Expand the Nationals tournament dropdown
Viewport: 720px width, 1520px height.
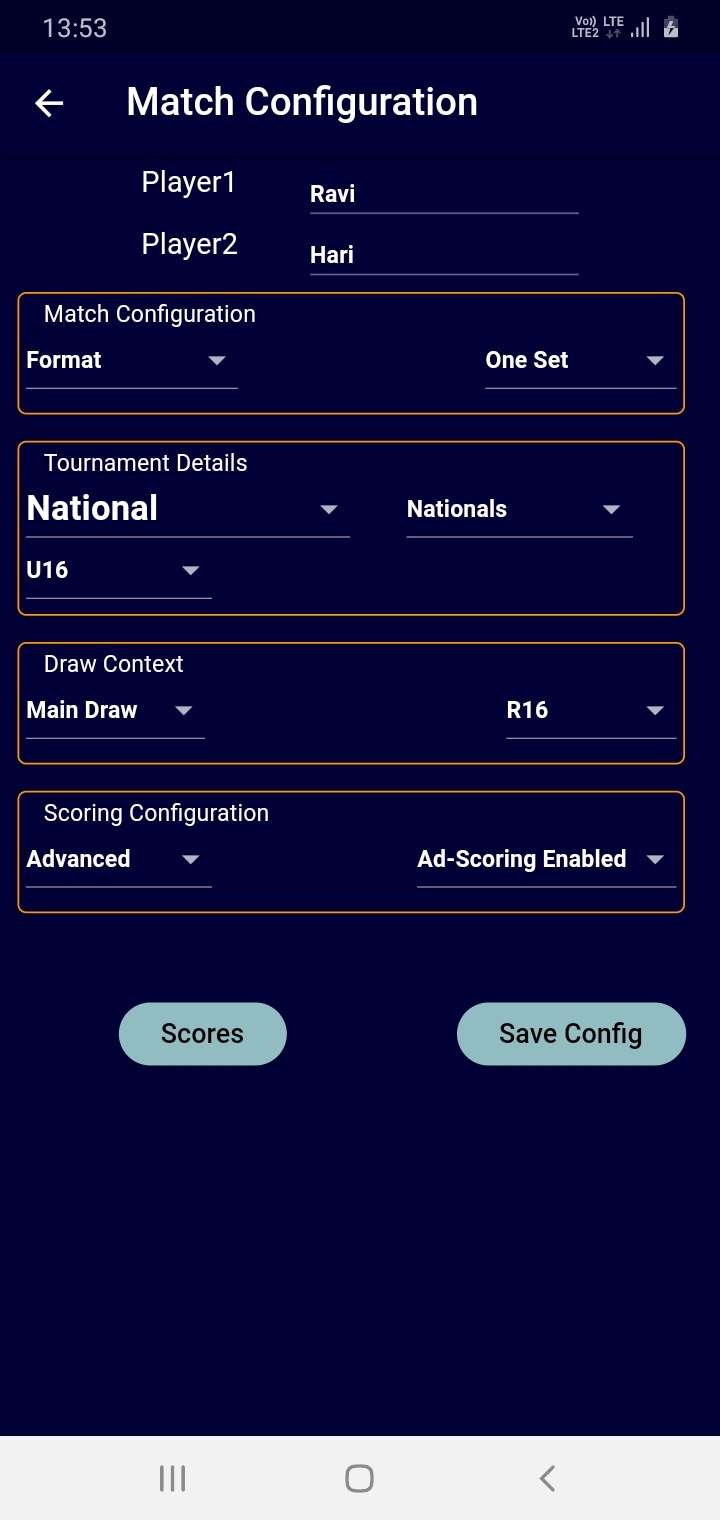pyautogui.click(x=518, y=510)
